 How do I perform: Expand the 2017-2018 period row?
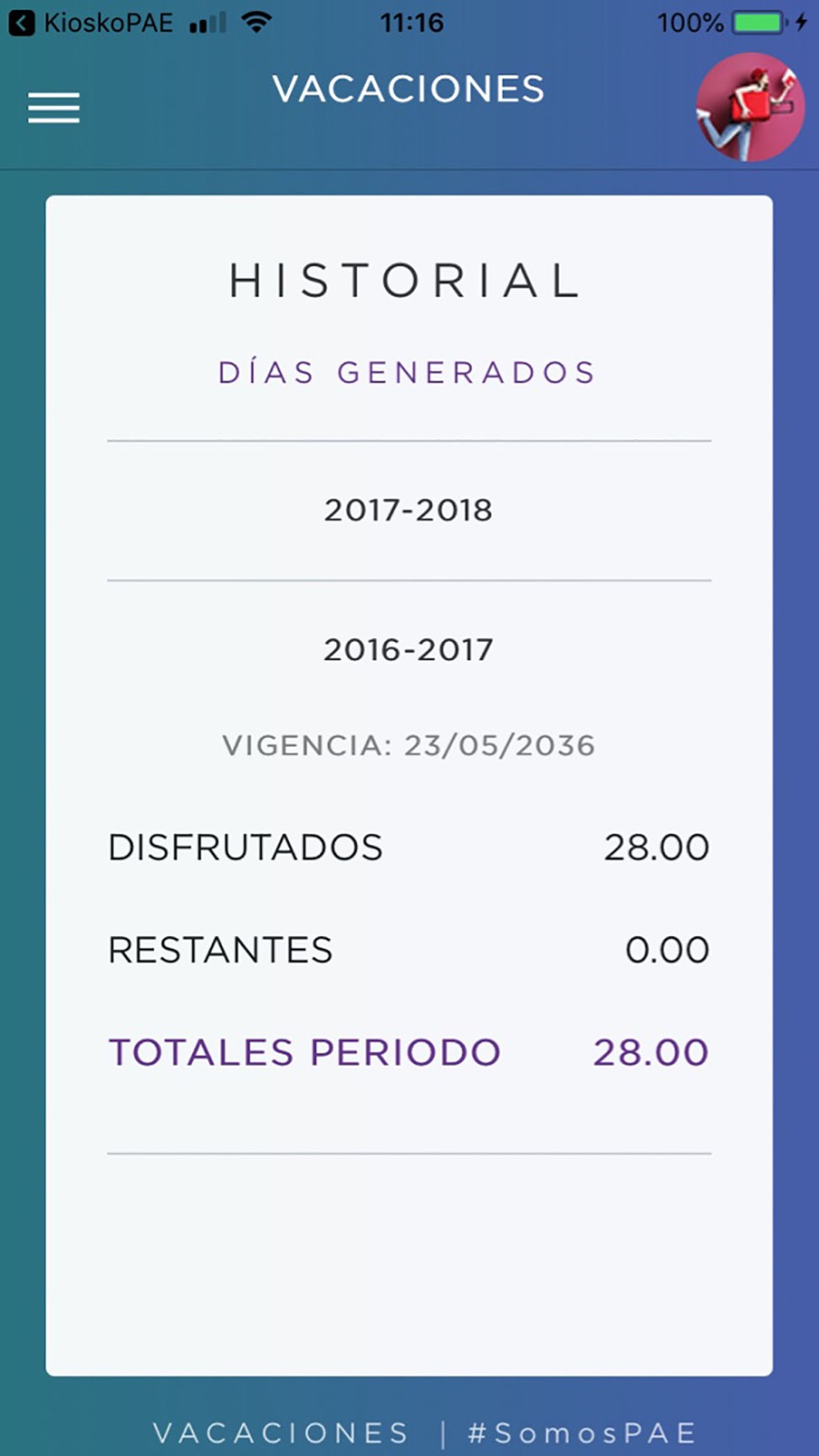pyautogui.click(x=409, y=510)
